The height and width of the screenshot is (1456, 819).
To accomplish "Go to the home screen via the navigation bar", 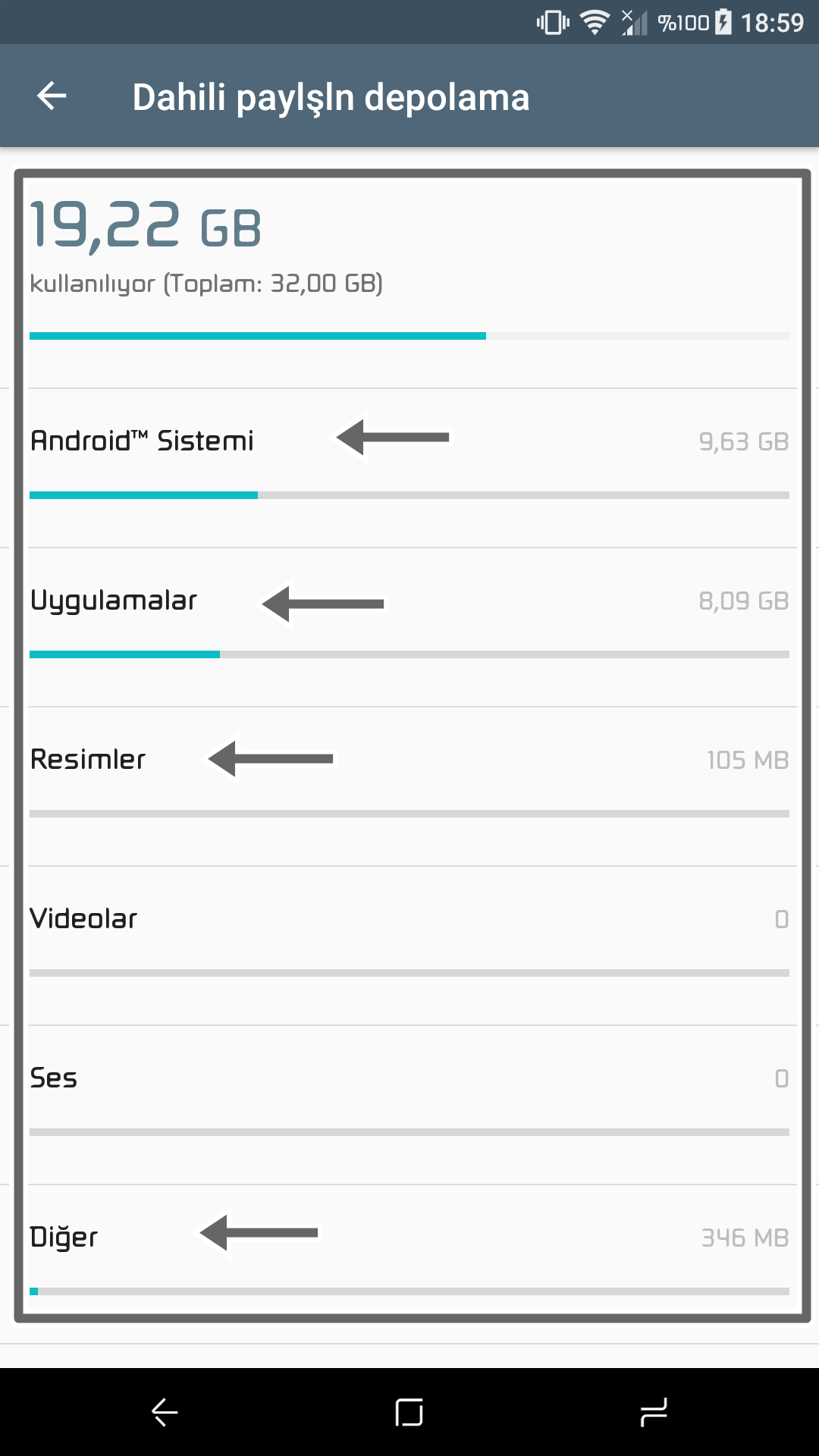I will (409, 1412).
